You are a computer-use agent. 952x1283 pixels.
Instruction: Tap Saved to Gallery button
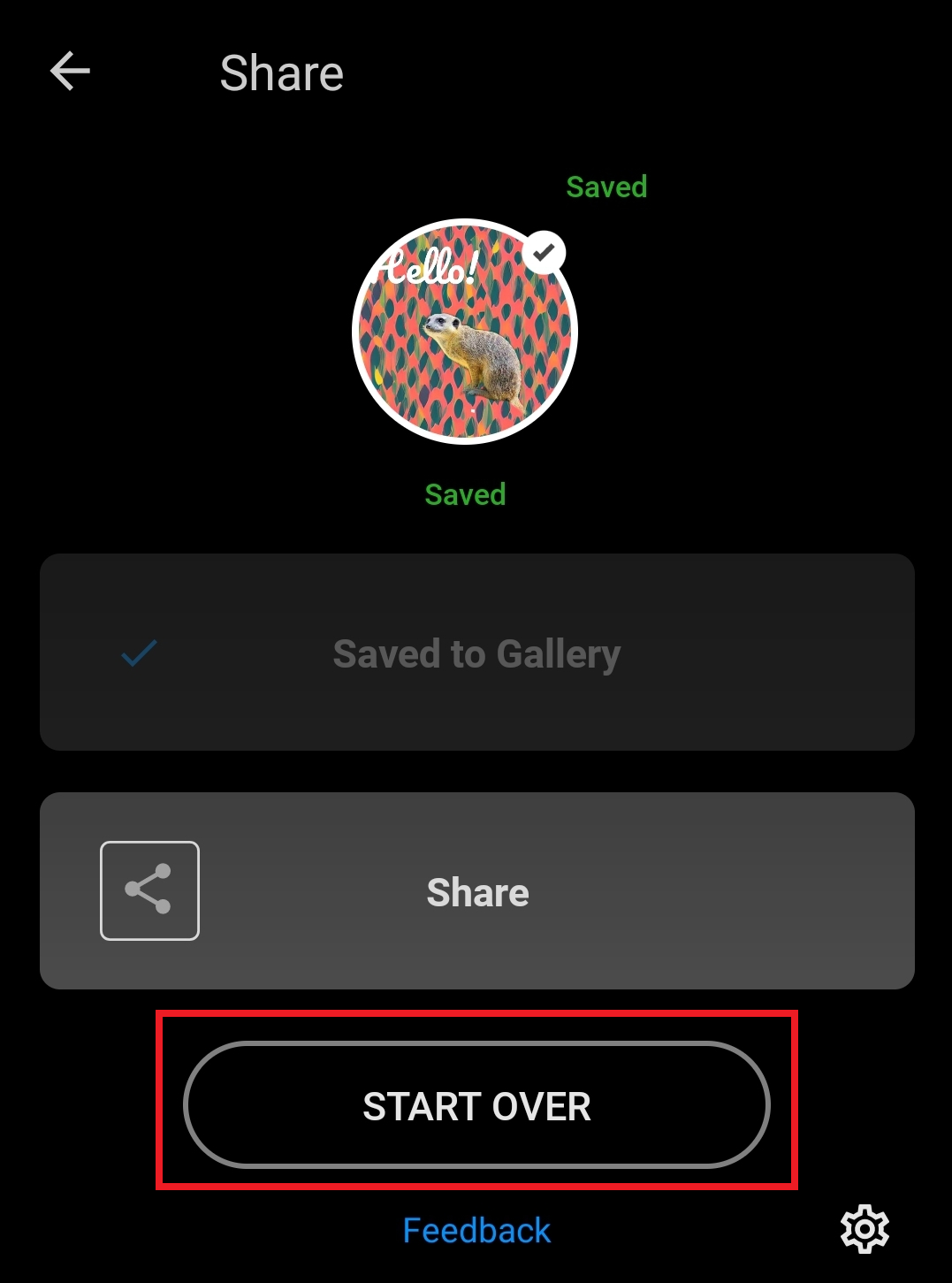(x=476, y=653)
